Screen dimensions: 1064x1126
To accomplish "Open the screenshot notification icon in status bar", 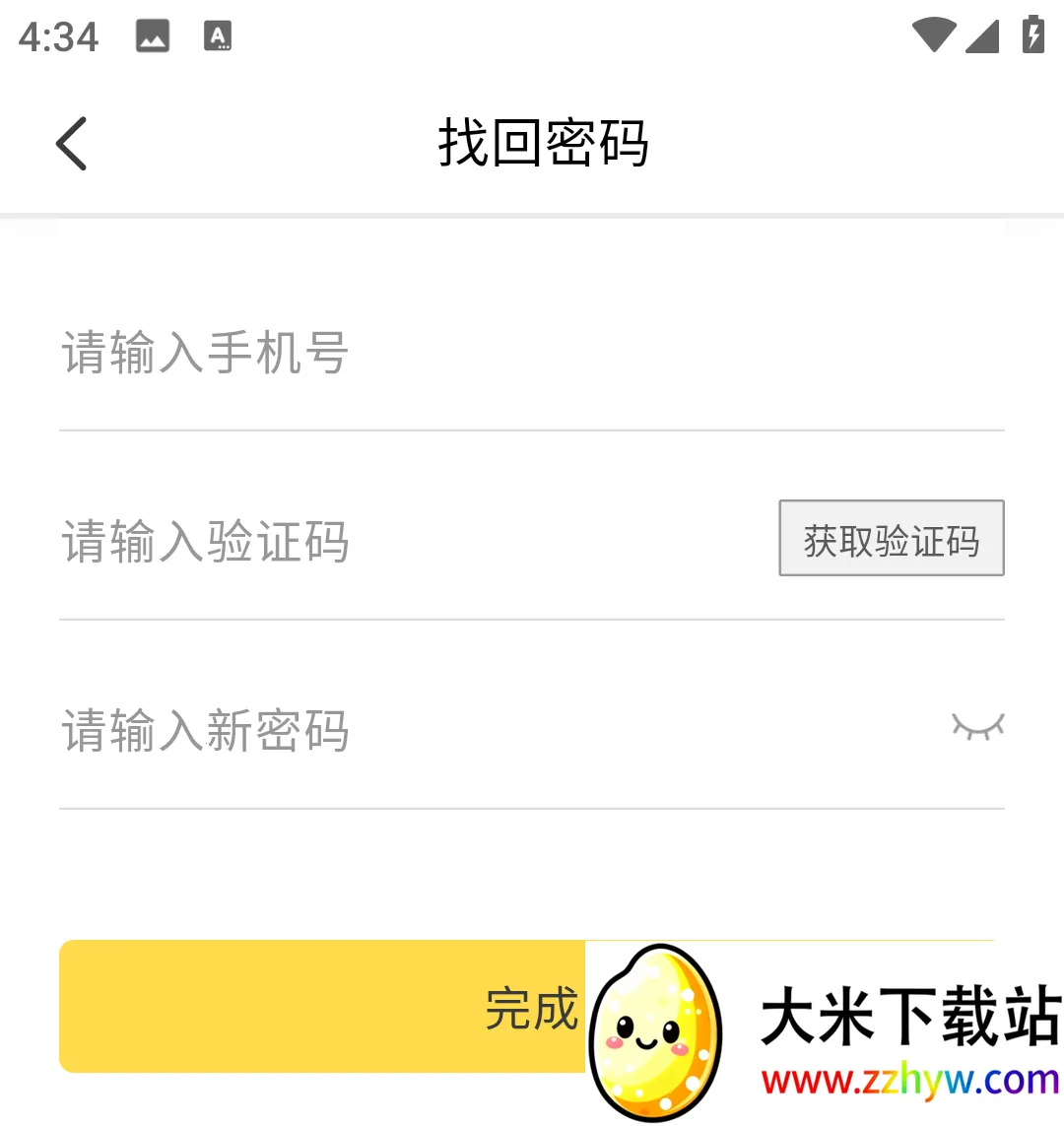I will pyautogui.click(x=153, y=35).
